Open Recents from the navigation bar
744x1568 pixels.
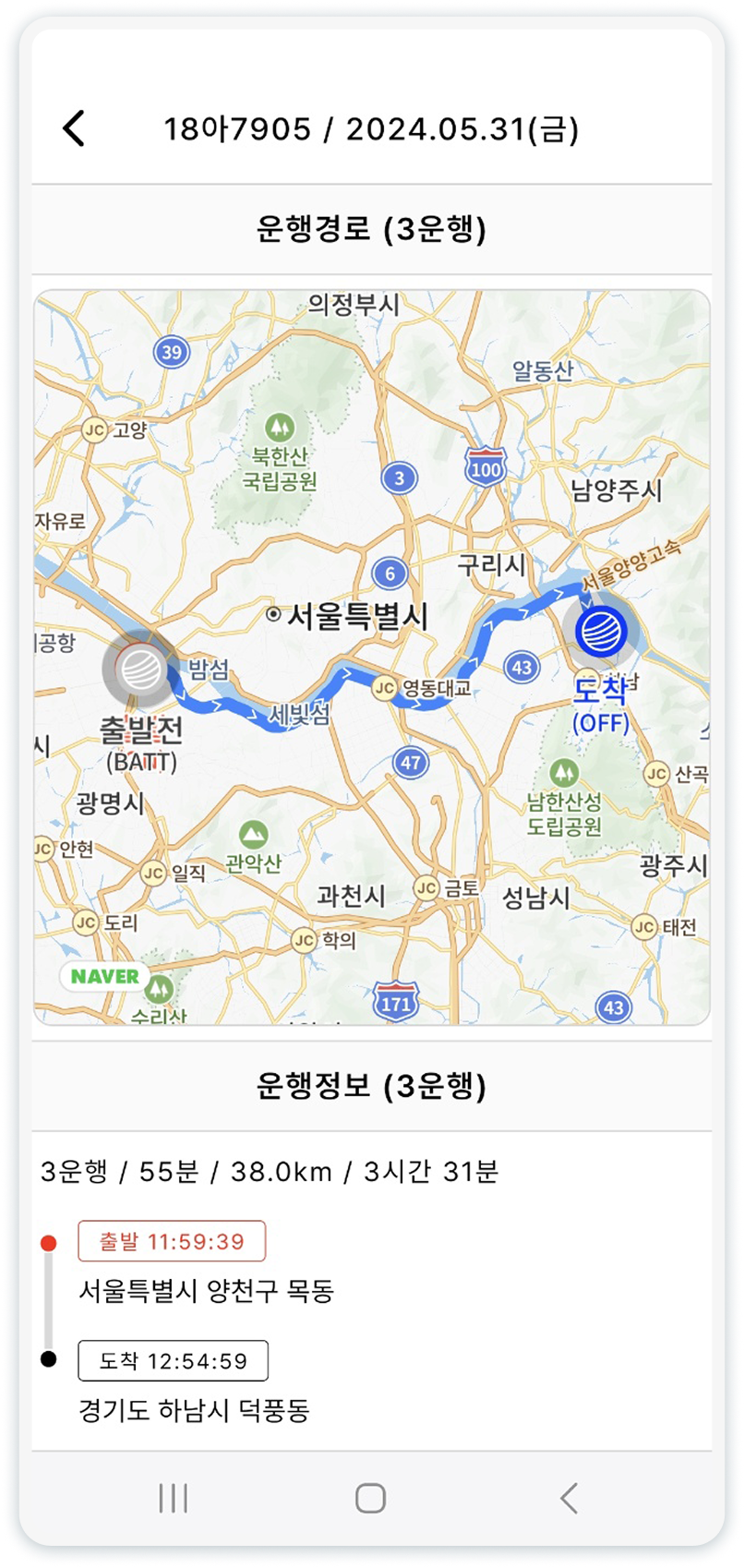coord(172,1499)
